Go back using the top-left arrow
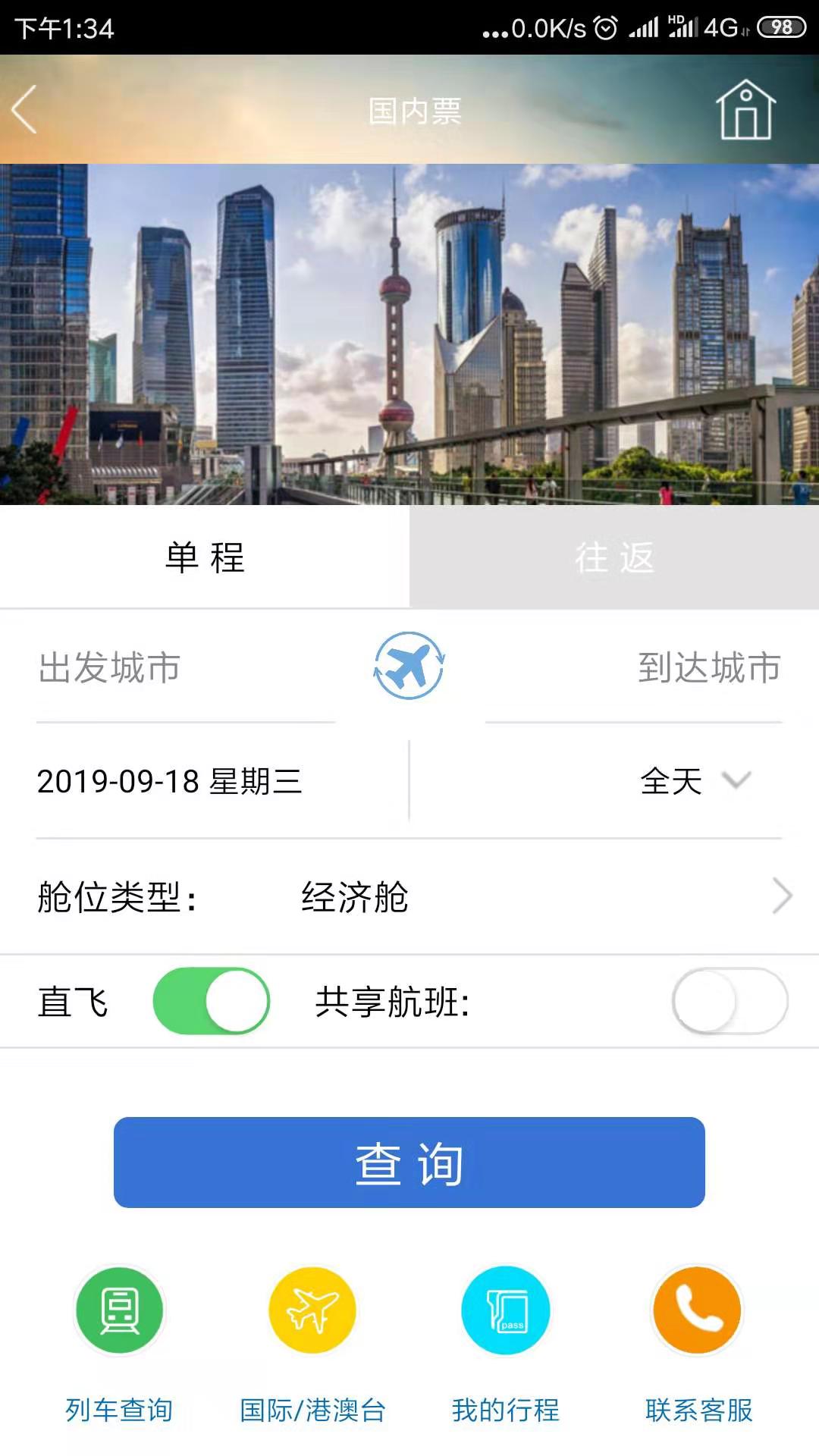The image size is (819, 1456). (24, 110)
